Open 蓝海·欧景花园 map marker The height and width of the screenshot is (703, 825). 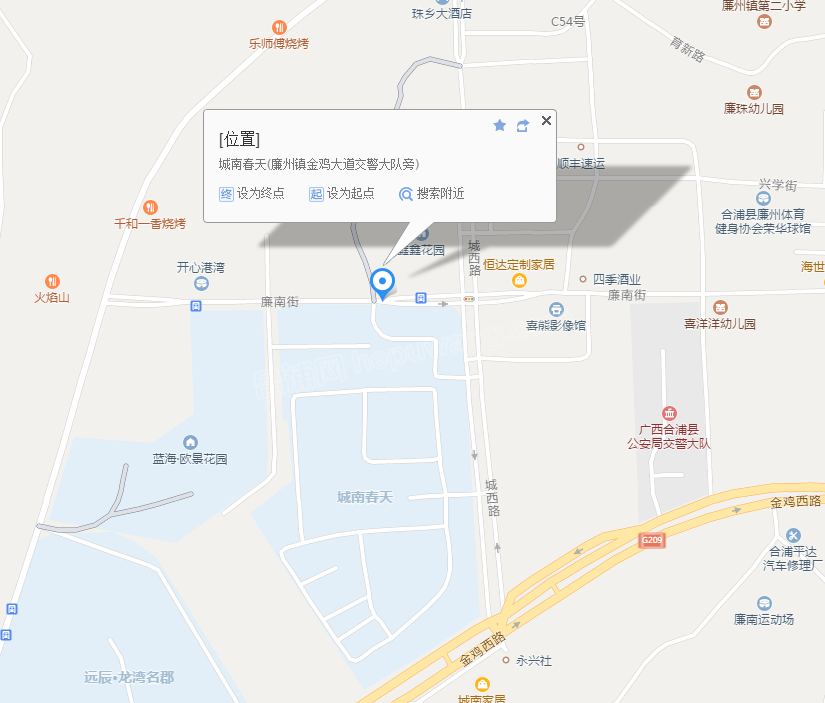click(x=190, y=442)
